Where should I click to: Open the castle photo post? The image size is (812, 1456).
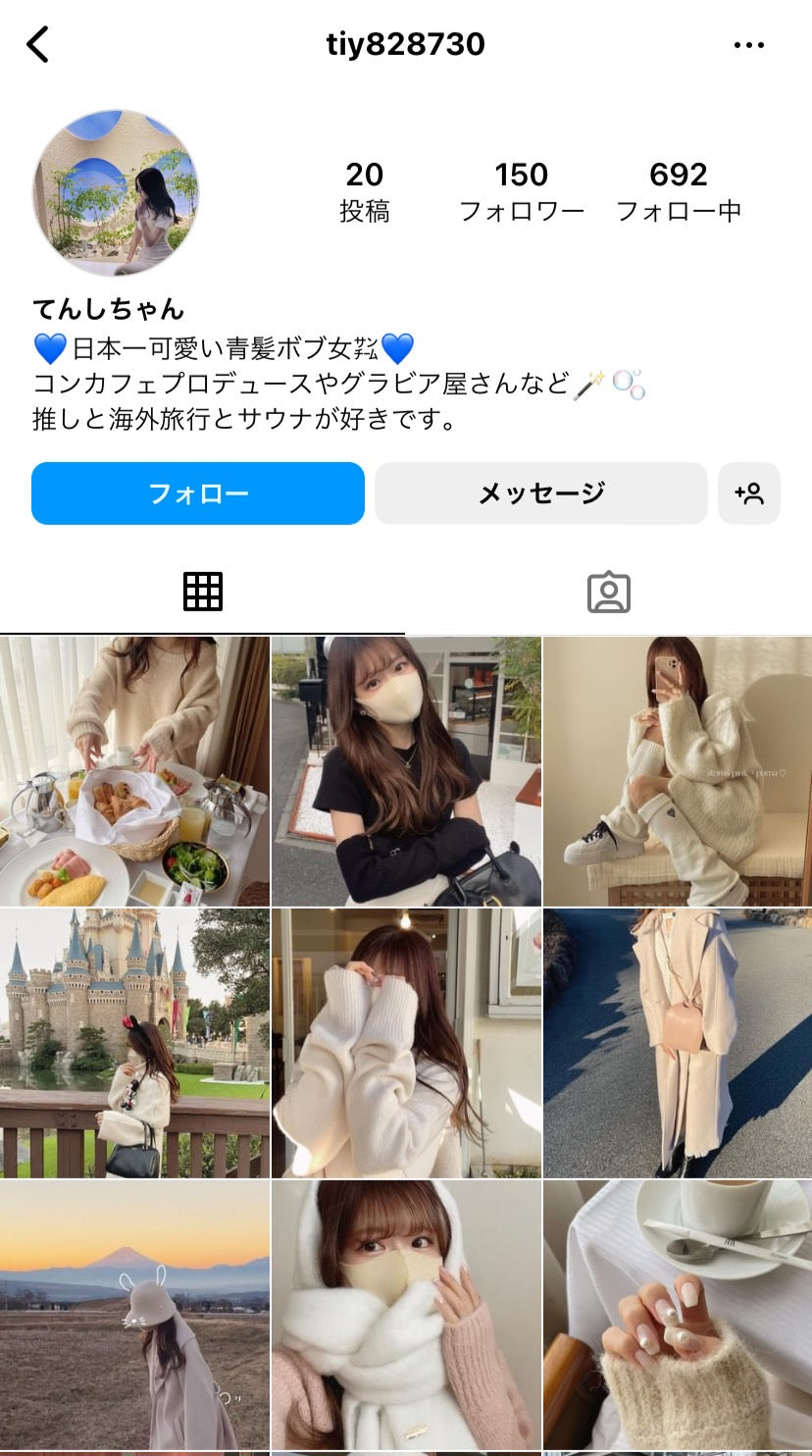pos(134,1043)
